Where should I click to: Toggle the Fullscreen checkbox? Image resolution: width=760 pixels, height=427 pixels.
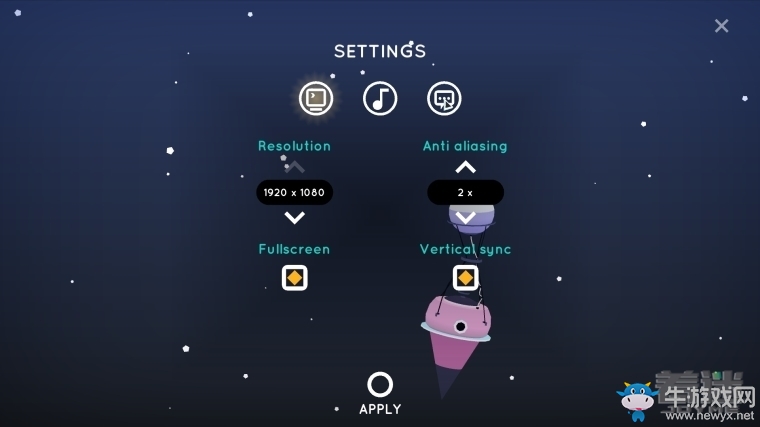point(294,277)
